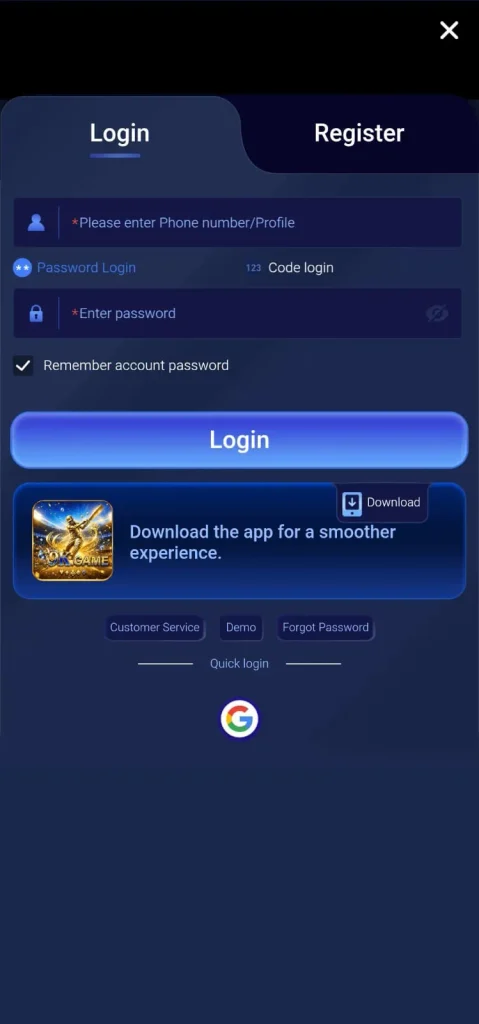Try the Demo mode
This screenshot has width=479, height=1024.
coord(241,628)
